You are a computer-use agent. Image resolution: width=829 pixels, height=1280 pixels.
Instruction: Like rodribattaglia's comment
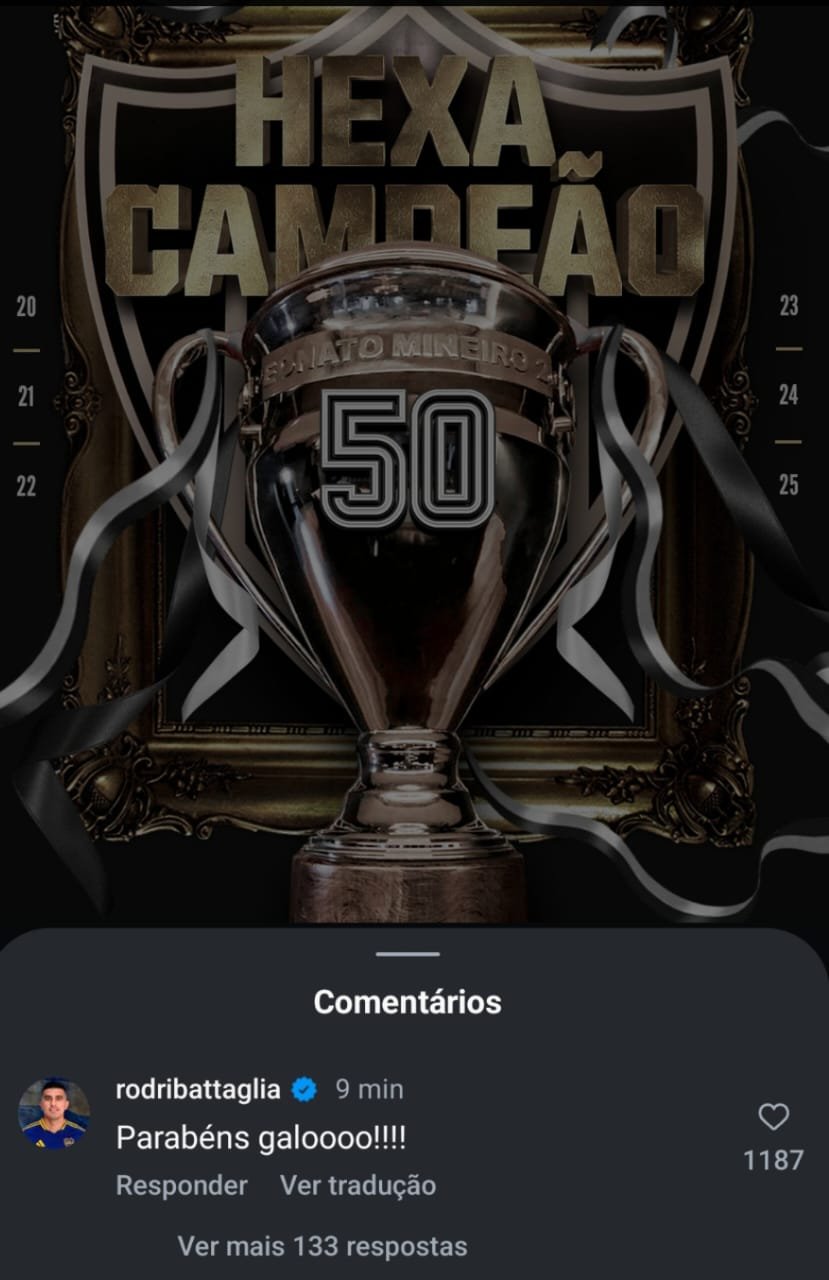tap(773, 1117)
